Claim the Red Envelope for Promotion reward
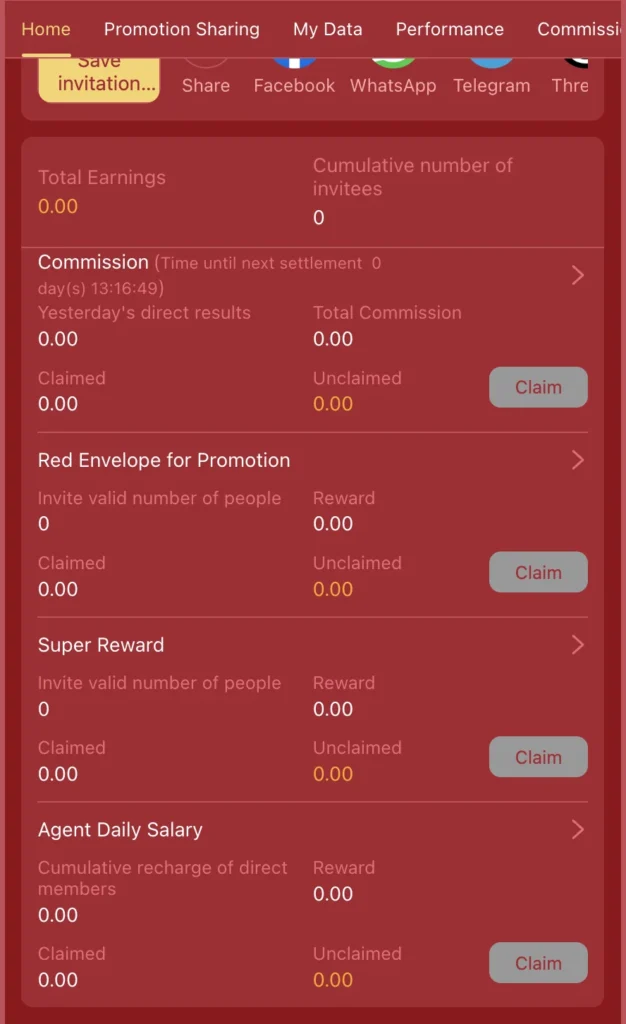Screen dimensions: 626x1024 point(538,572)
